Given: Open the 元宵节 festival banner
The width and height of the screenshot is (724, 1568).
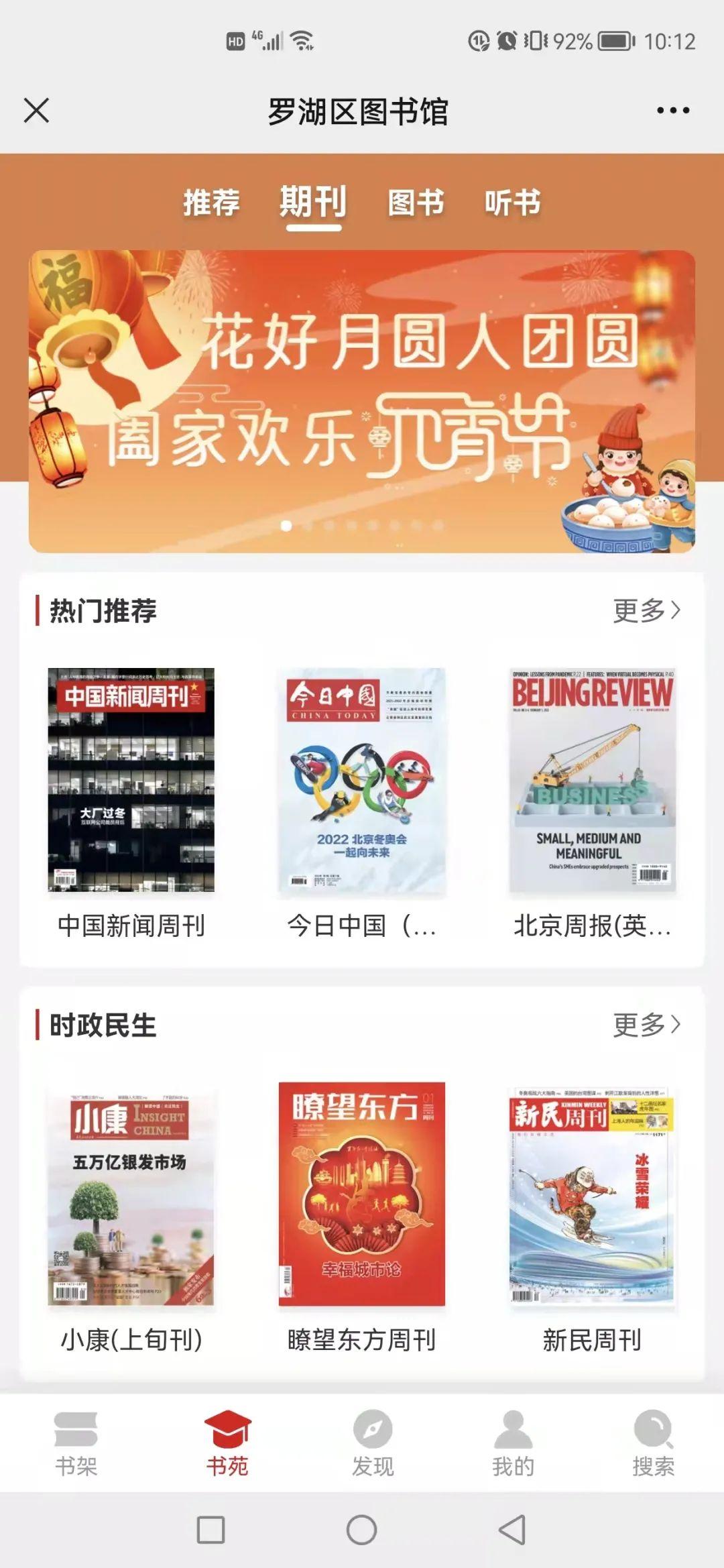Looking at the screenshot, I should pyautogui.click(x=362, y=401).
